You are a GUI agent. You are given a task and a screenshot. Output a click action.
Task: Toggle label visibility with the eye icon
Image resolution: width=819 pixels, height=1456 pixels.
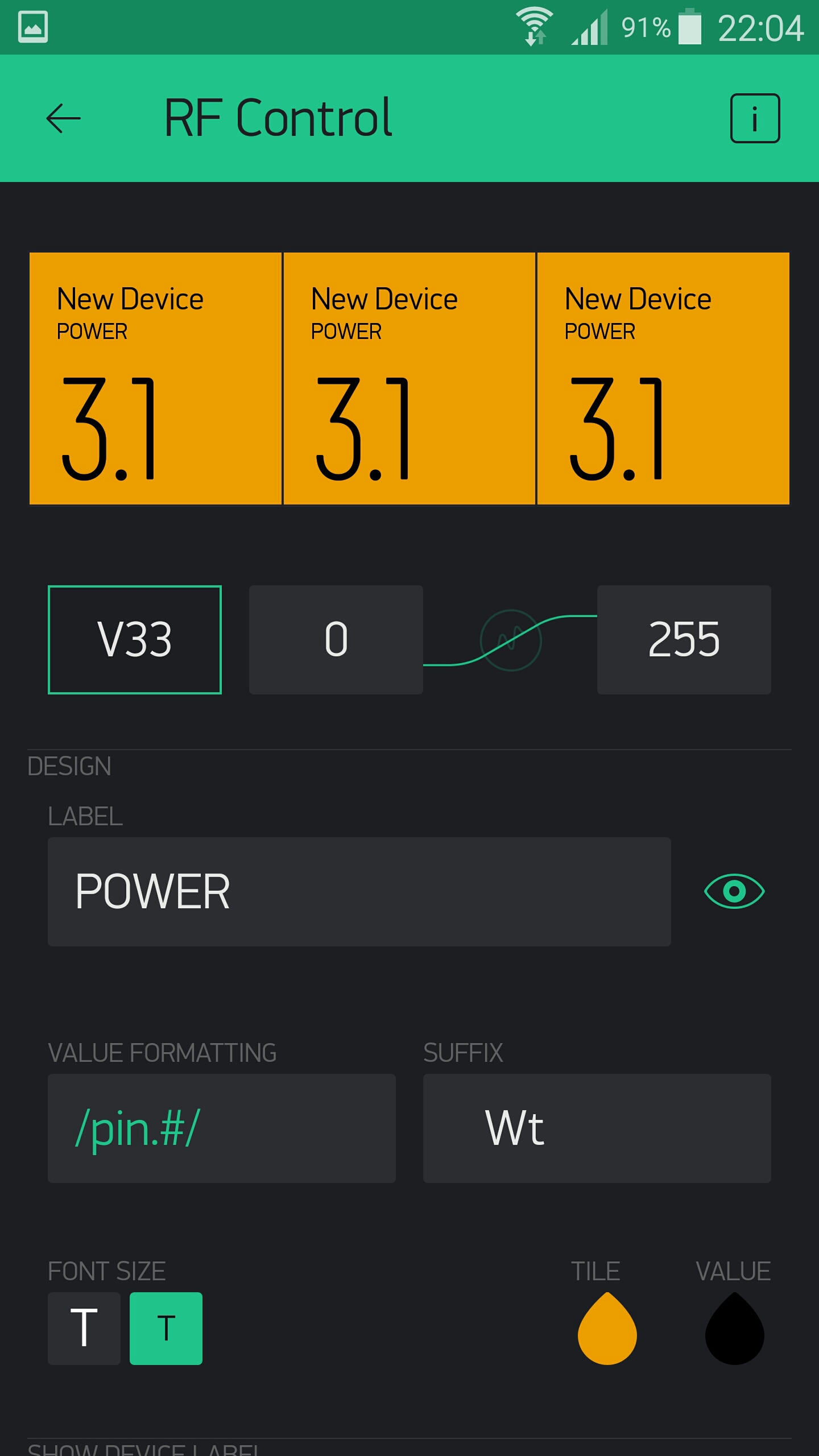tap(734, 891)
